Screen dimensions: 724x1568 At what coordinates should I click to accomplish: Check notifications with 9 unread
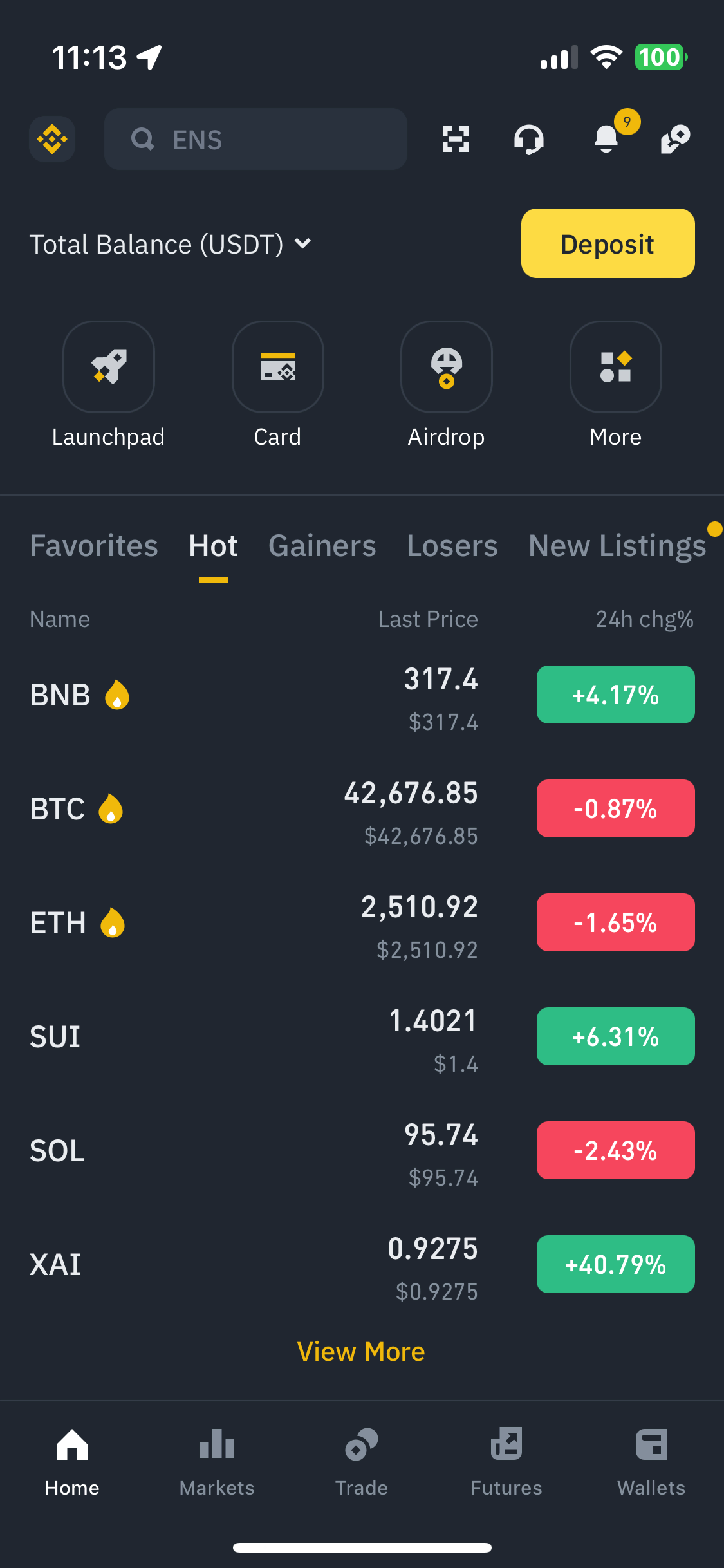coord(606,139)
